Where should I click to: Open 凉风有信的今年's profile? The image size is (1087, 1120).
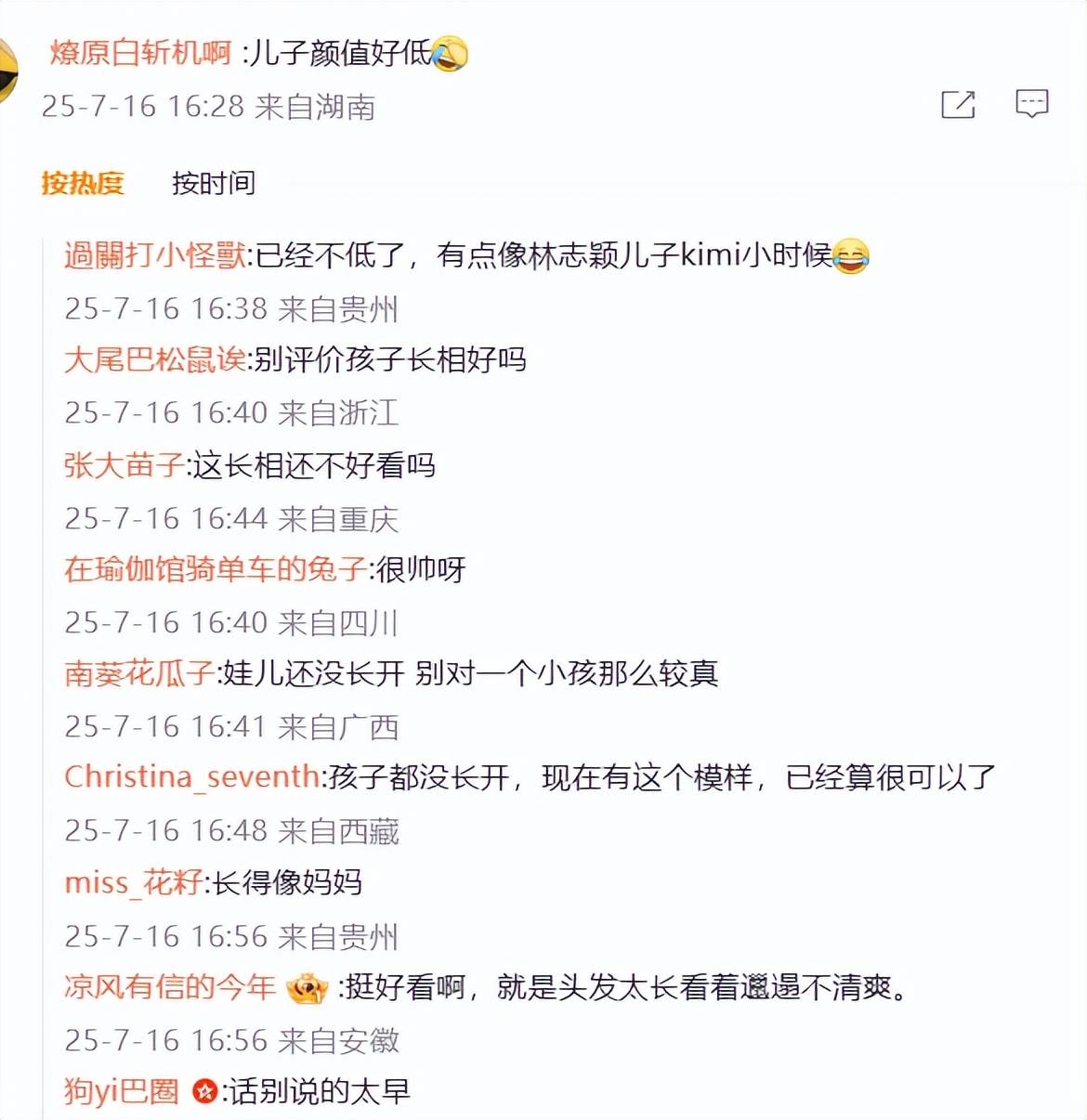point(170,986)
